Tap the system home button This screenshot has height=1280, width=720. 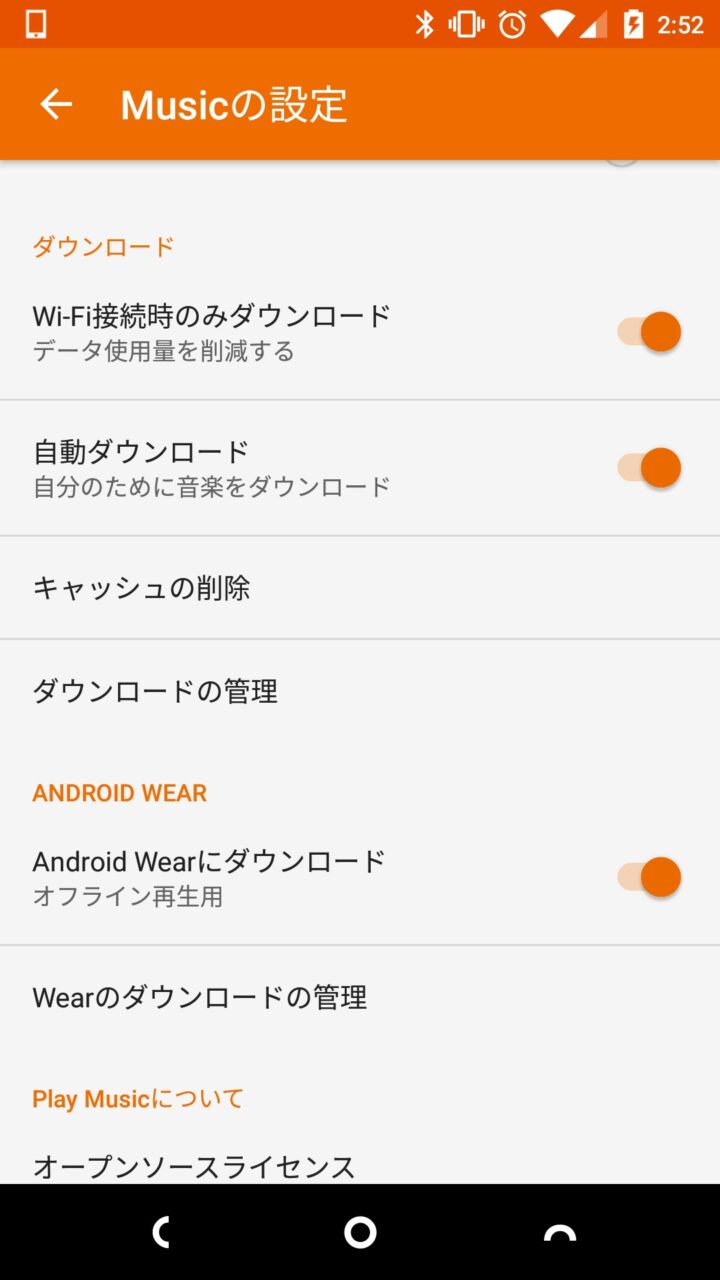coord(360,1232)
